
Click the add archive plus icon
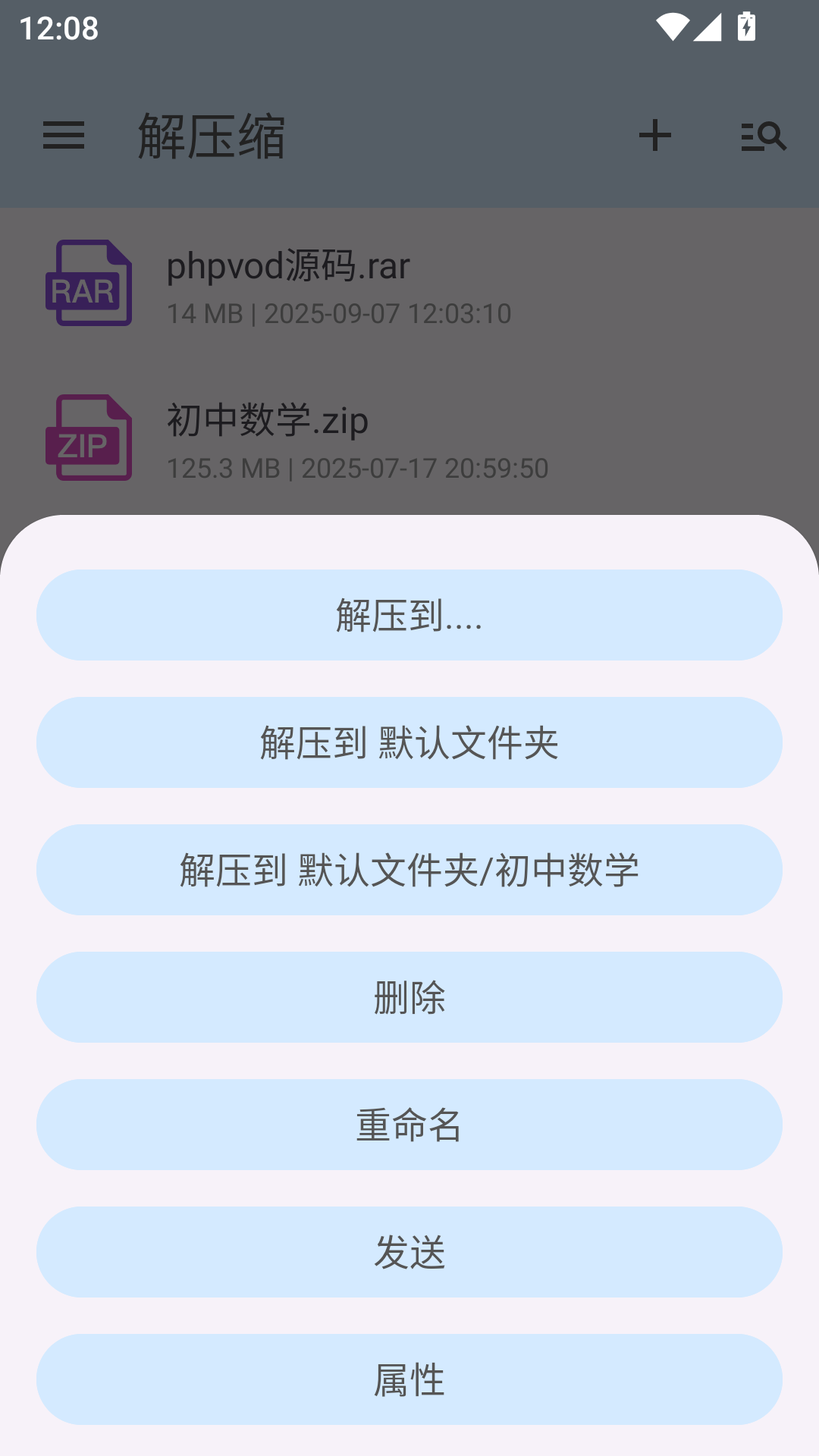(655, 135)
